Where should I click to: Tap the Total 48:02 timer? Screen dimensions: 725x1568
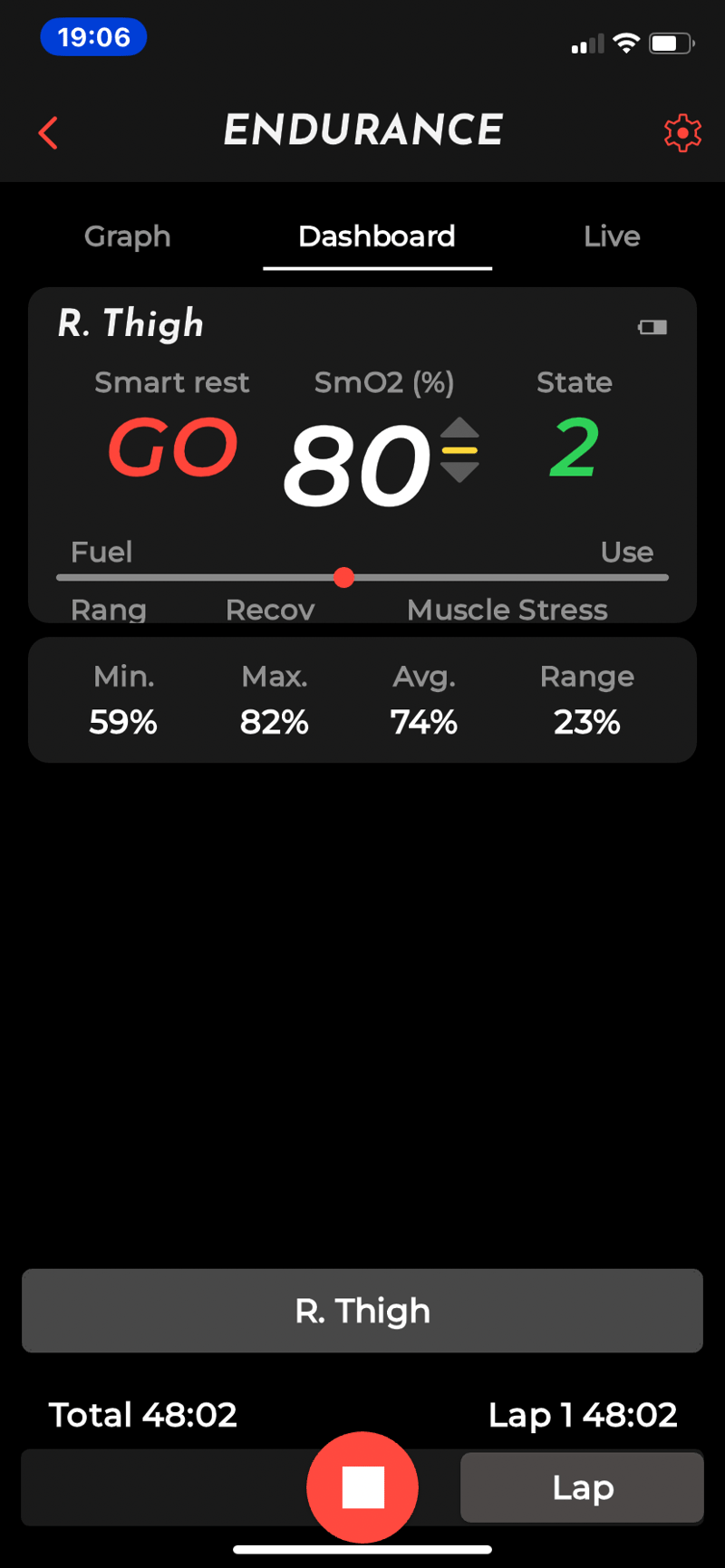click(142, 1414)
